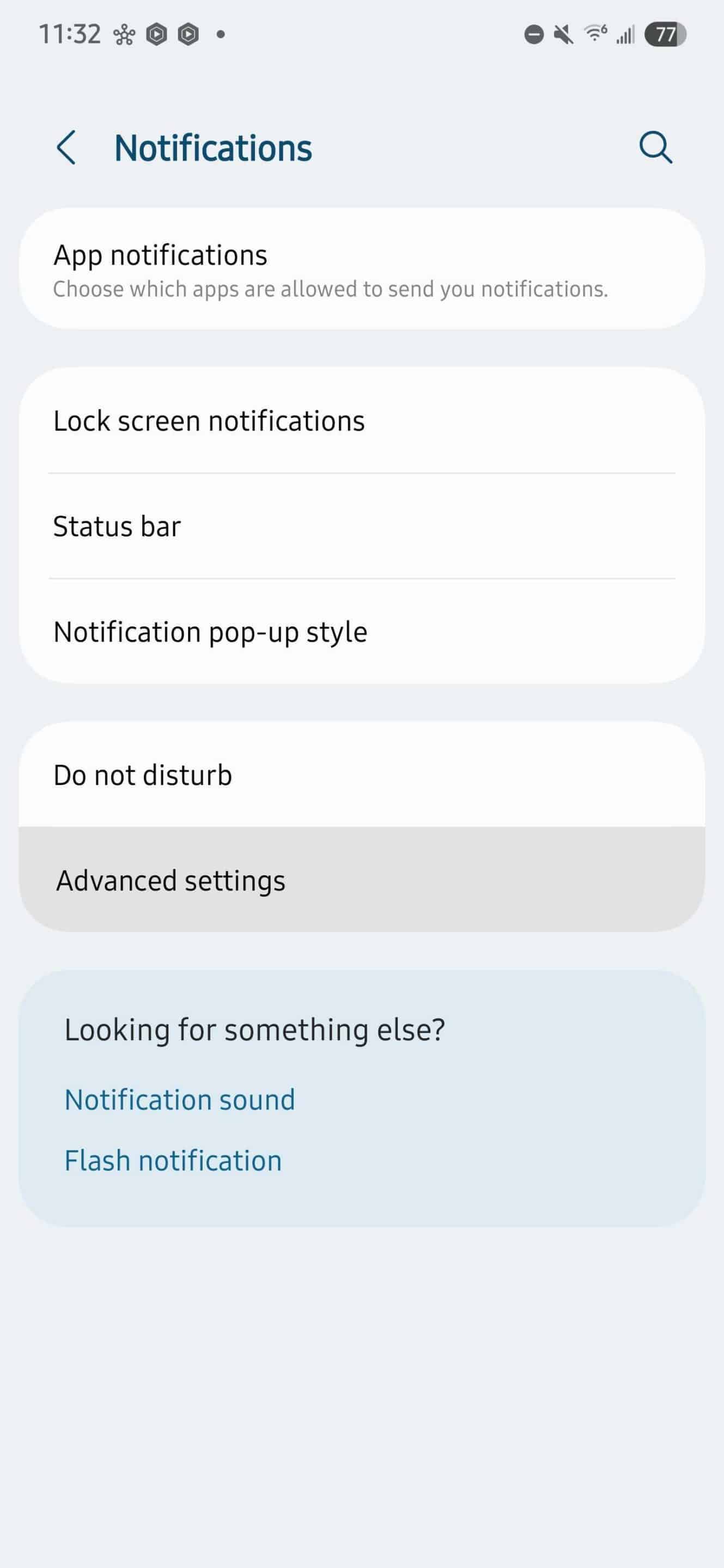Open Notification pop-up style
Image resolution: width=724 pixels, height=1568 pixels.
pyautogui.click(x=362, y=632)
